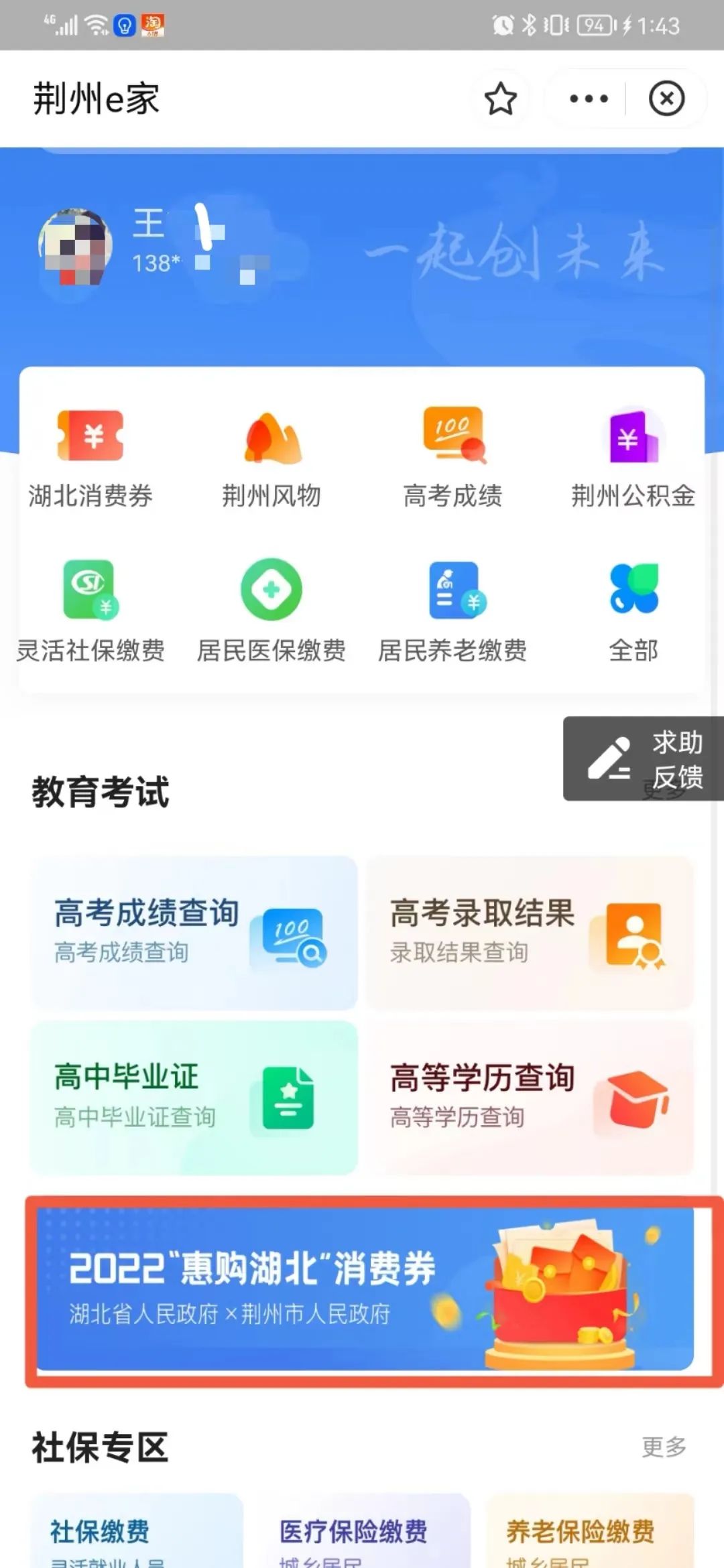The height and width of the screenshot is (1568, 724).
Task: Open the 高考录取结果 card
Action: coord(530,933)
